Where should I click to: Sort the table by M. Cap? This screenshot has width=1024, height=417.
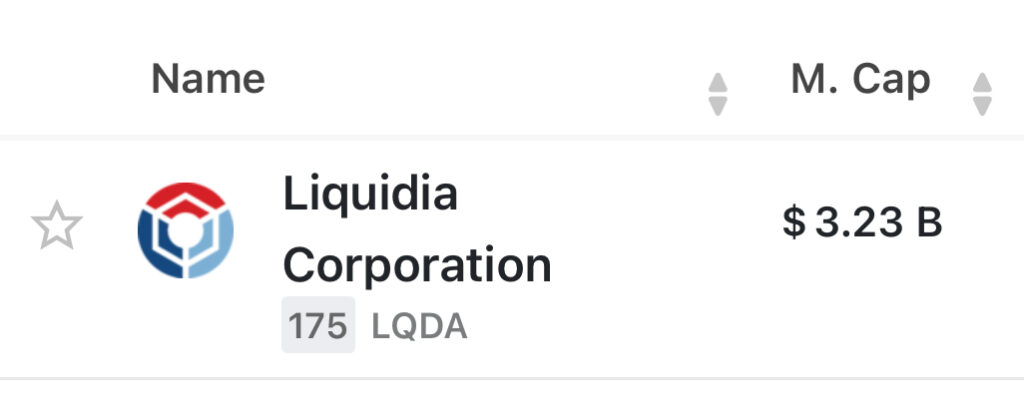pos(982,95)
